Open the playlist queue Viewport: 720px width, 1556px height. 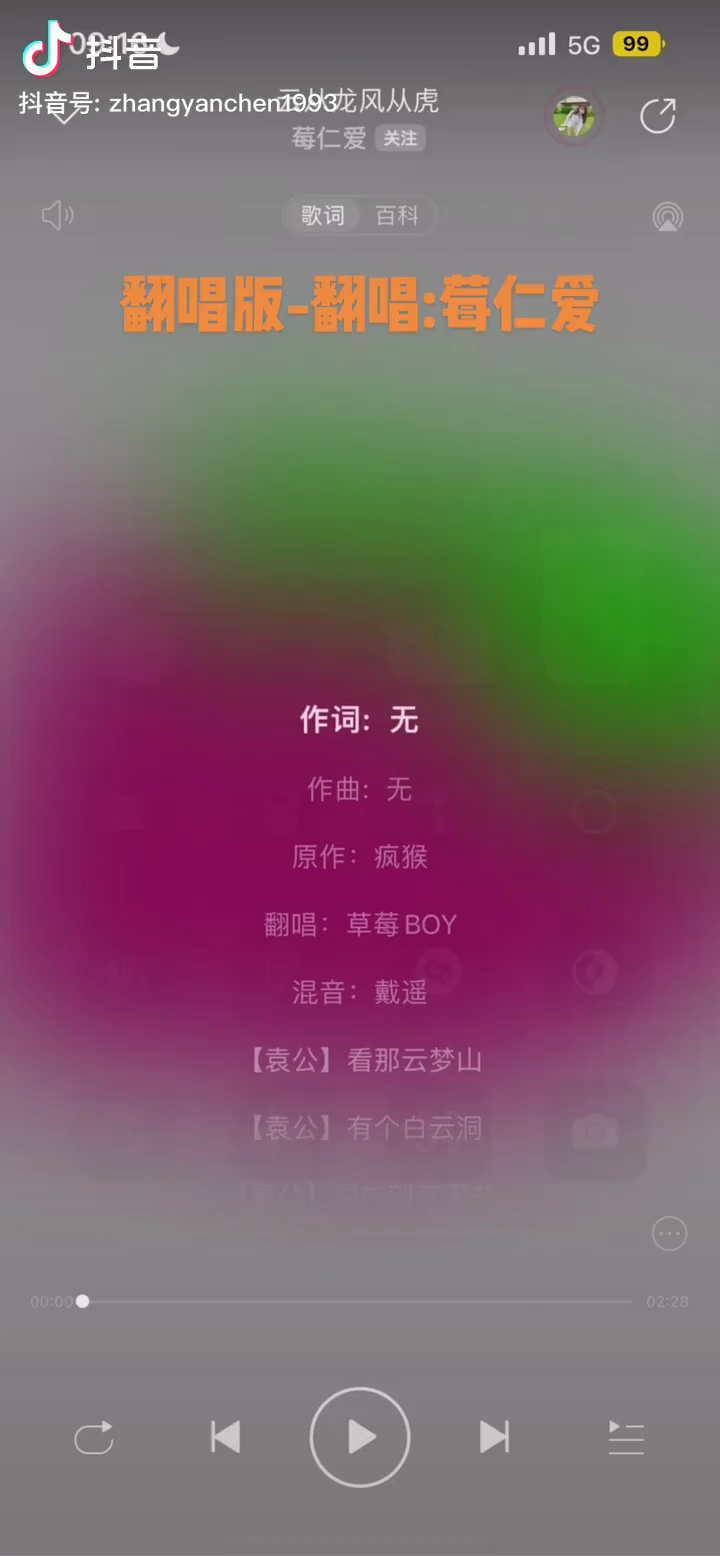point(626,1438)
